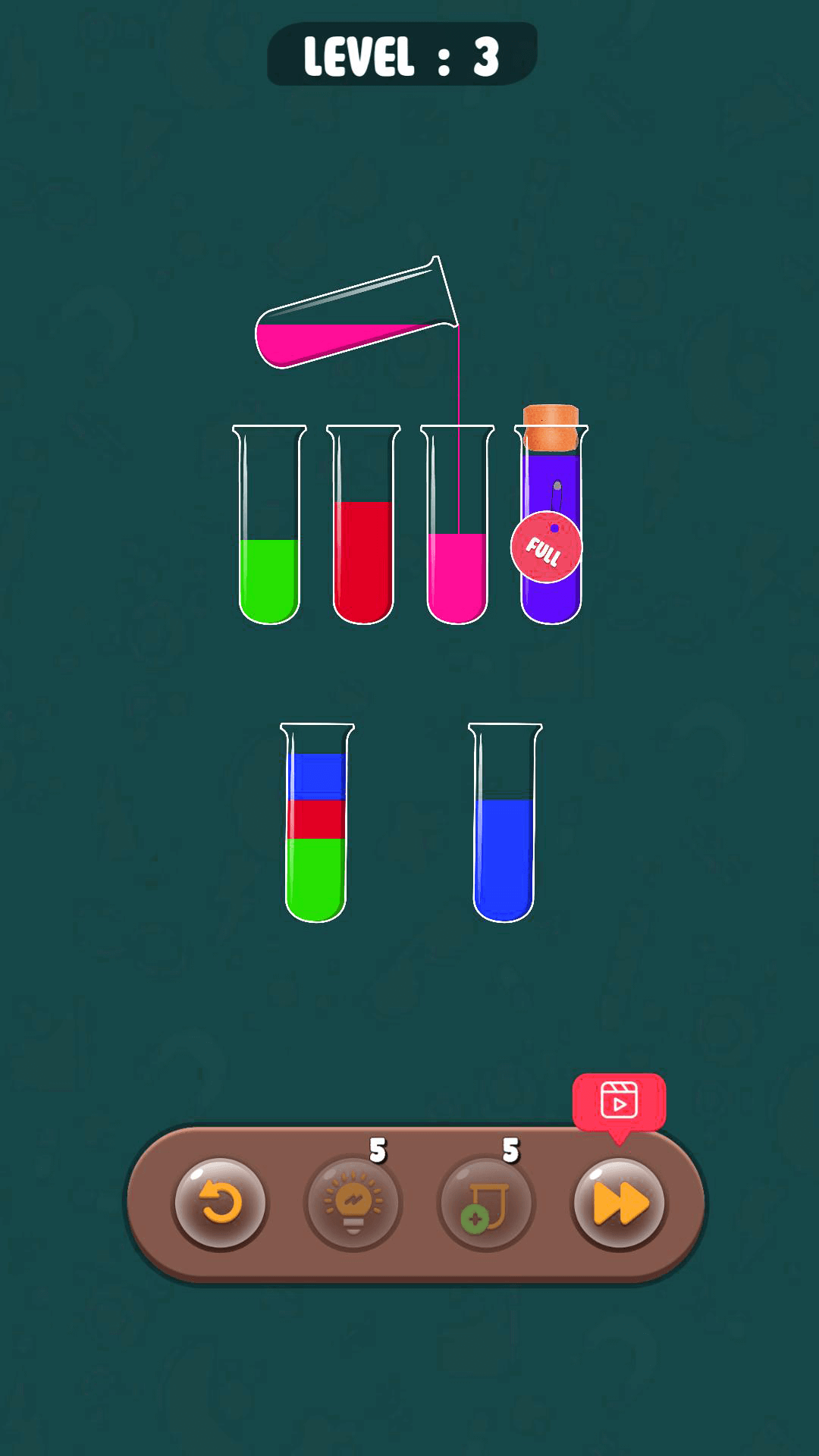The width and height of the screenshot is (819, 1456).
Task: Add an extra empty tube
Action: [486, 1203]
